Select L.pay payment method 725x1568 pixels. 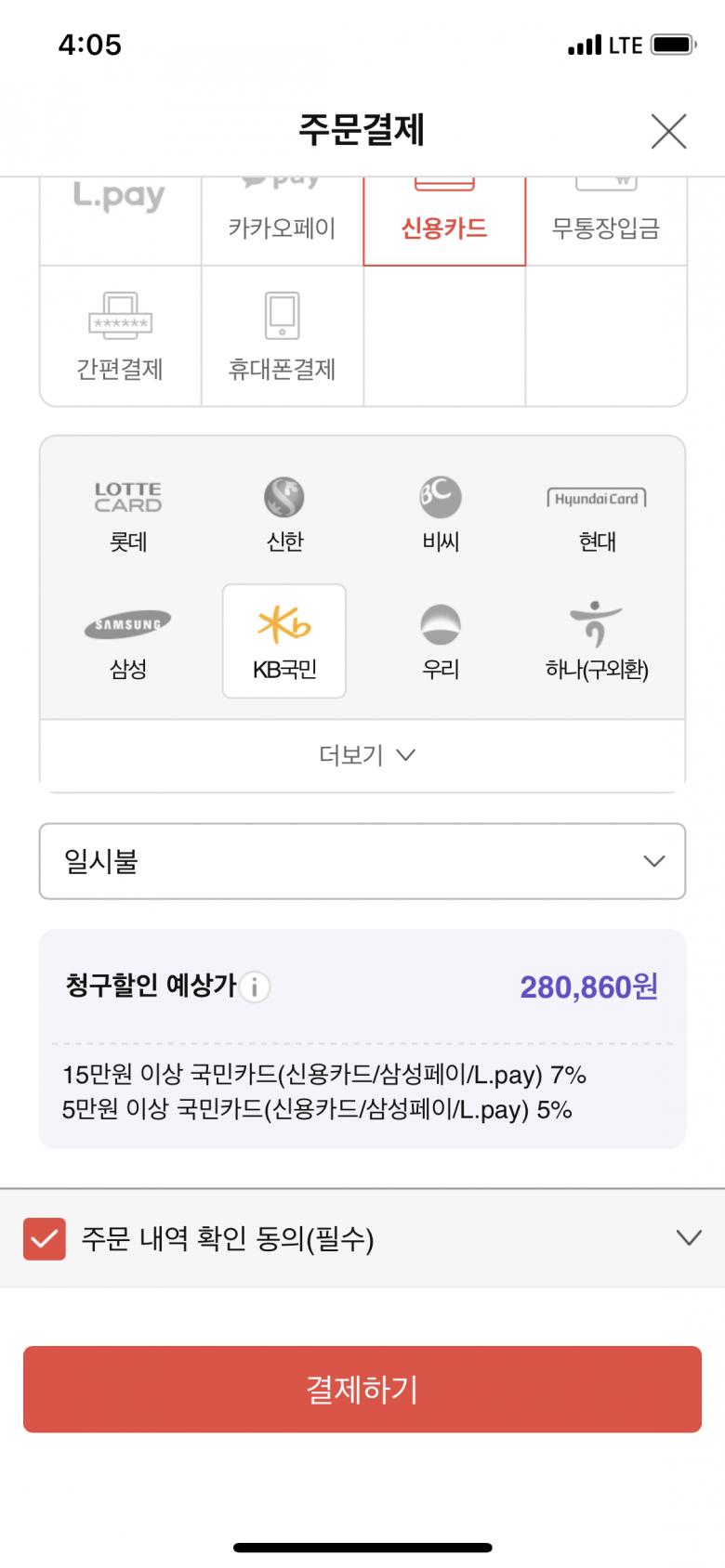coord(120,220)
